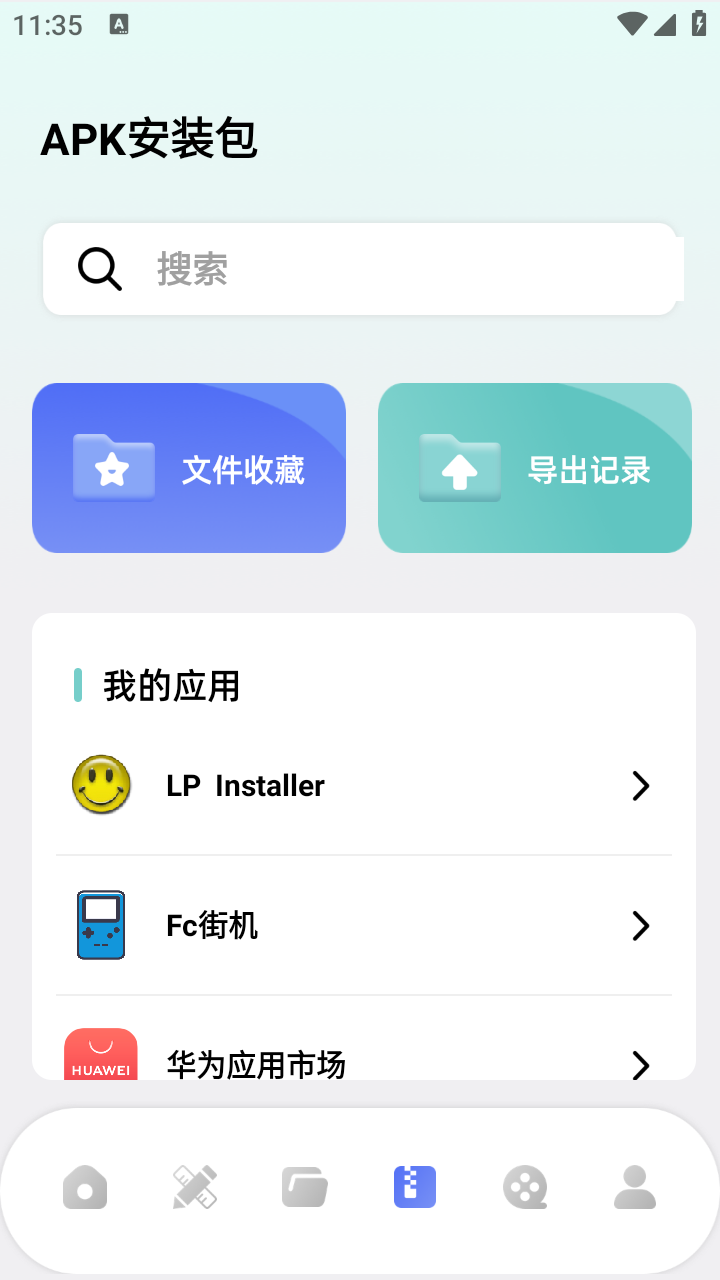The width and height of the screenshot is (720, 1280).
Task: Expand details for 华为应用市场
Action: pyautogui.click(x=641, y=1066)
